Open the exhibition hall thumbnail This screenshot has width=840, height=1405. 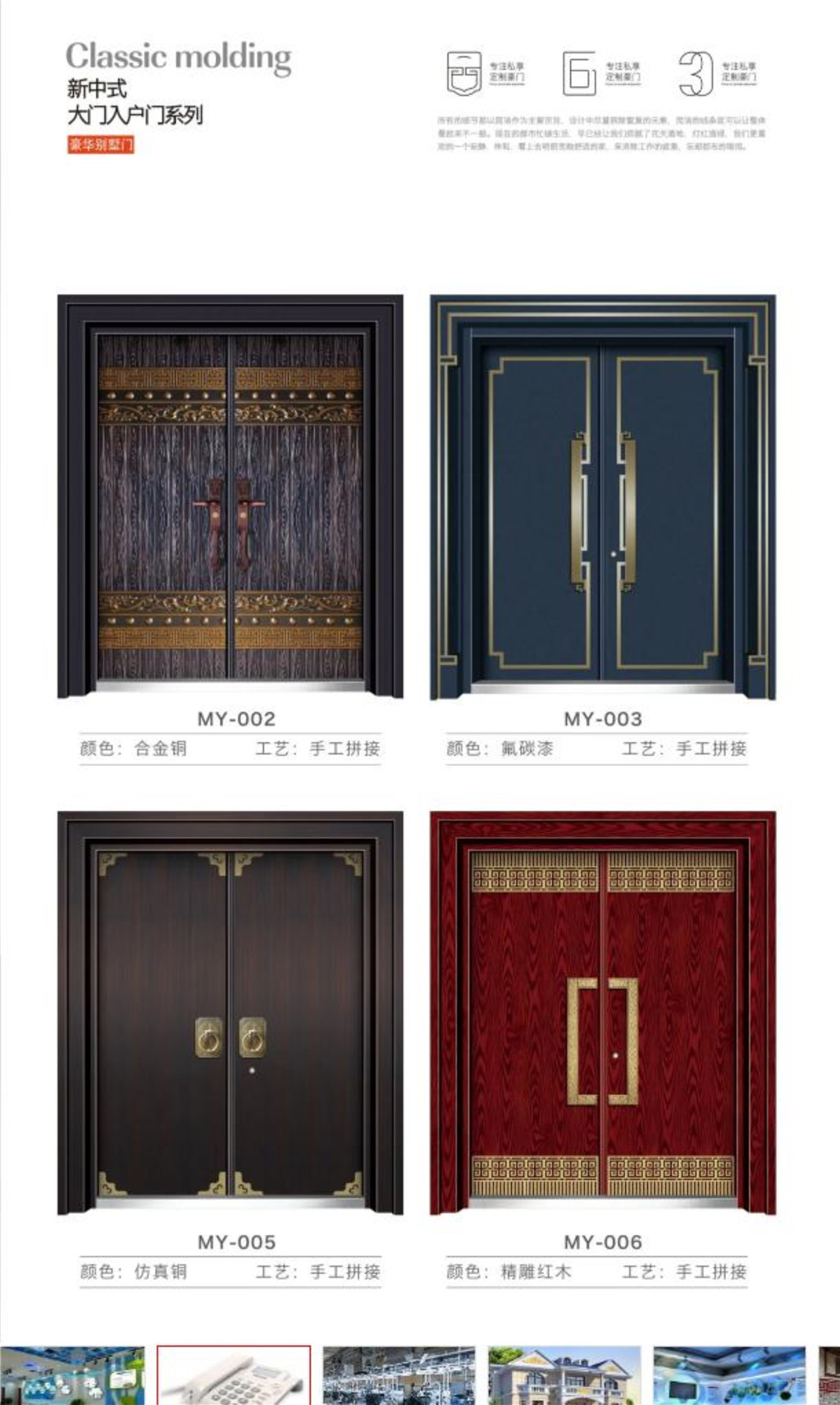(x=72, y=1375)
